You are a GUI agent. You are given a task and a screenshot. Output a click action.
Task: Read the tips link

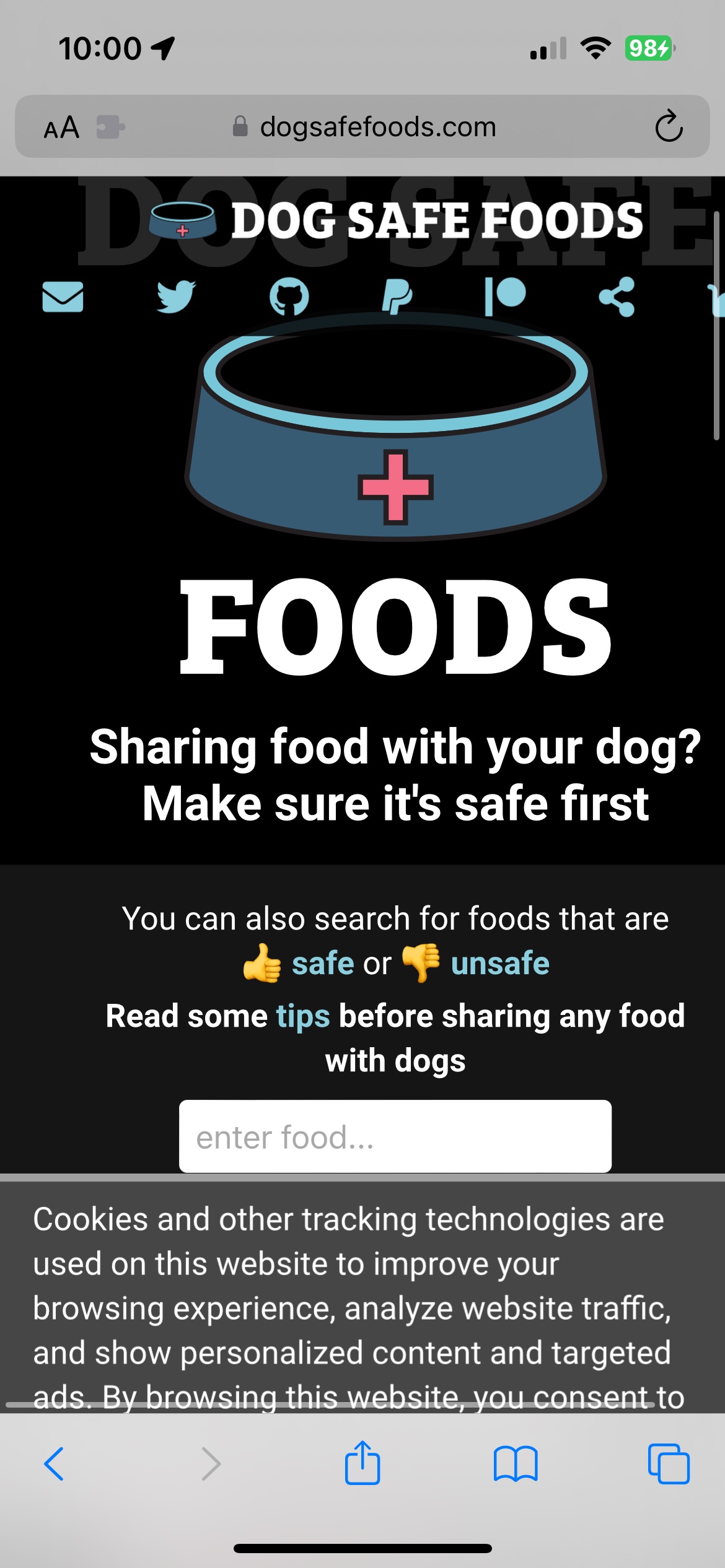pyautogui.click(x=303, y=1016)
